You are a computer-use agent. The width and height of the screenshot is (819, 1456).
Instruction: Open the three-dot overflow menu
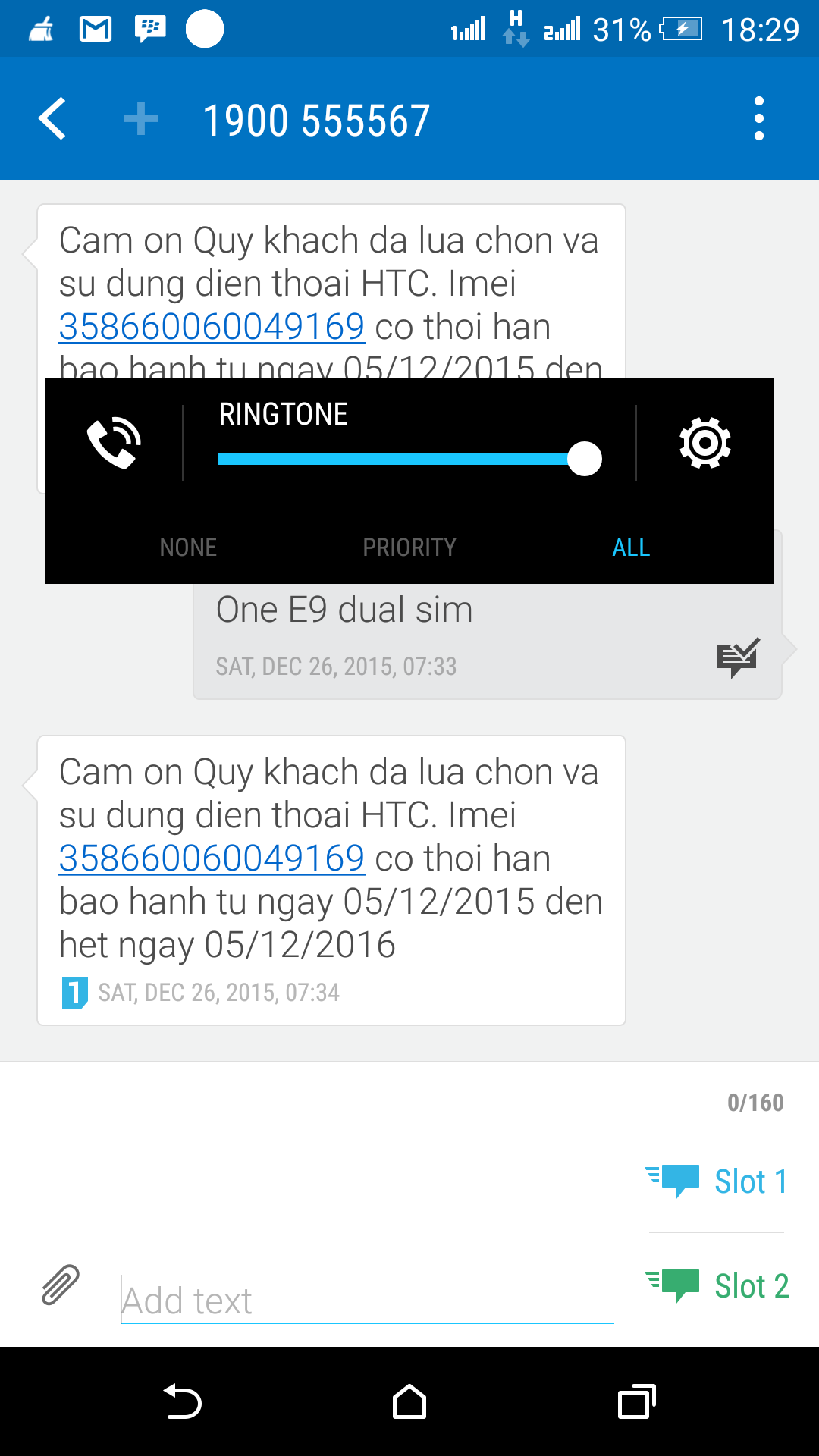click(758, 119)
